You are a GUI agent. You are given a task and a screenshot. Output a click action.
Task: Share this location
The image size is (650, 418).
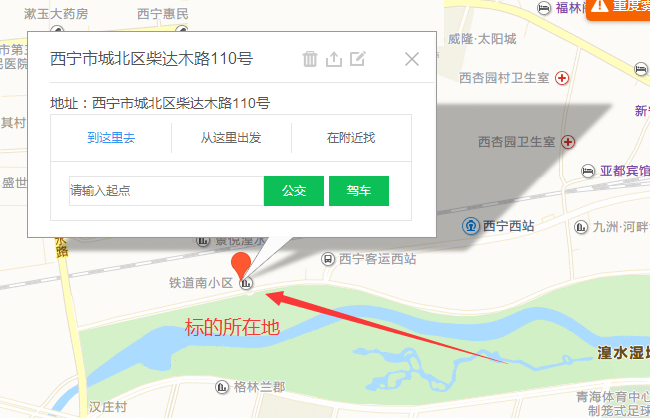334,59
